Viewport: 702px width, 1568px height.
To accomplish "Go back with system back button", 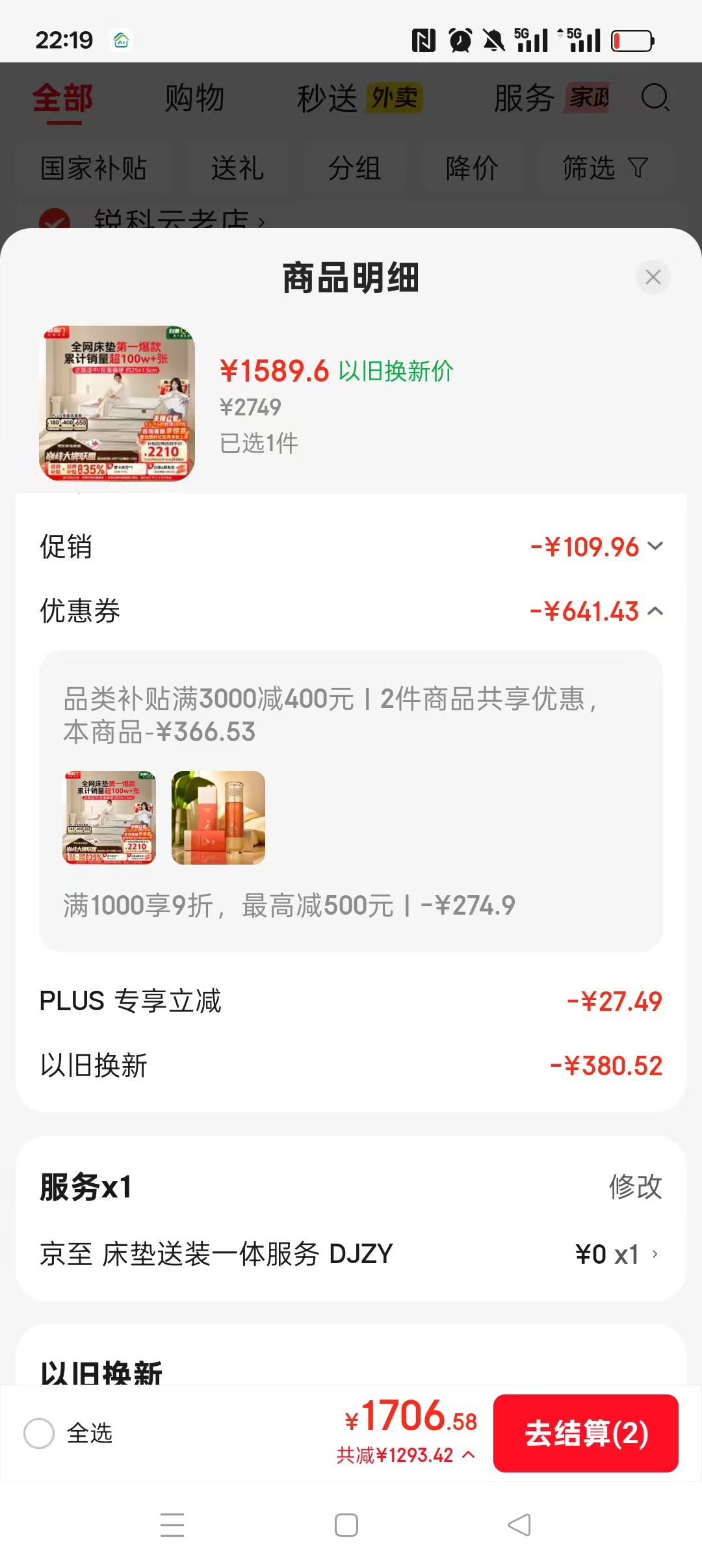I will 519,1524.
